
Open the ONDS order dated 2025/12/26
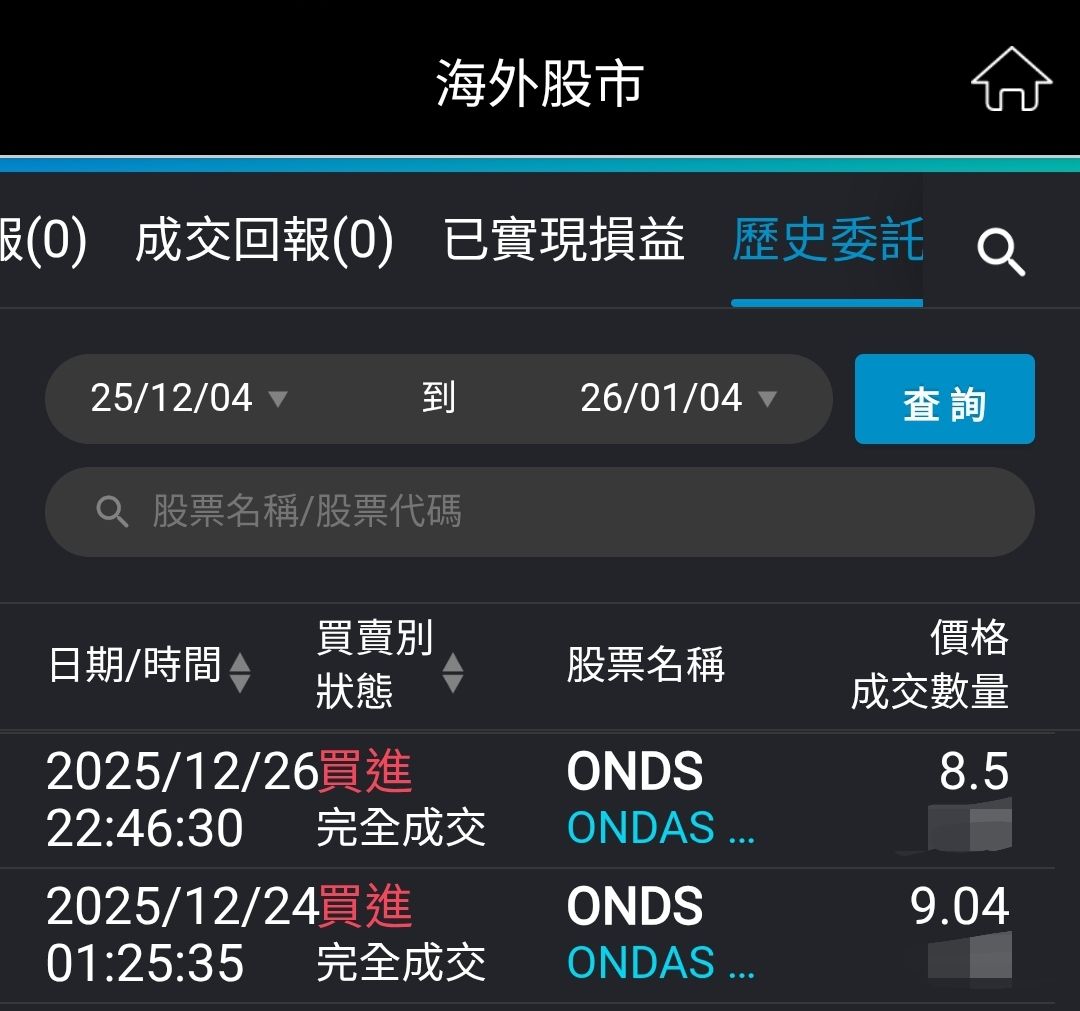(x=540, y=800)
